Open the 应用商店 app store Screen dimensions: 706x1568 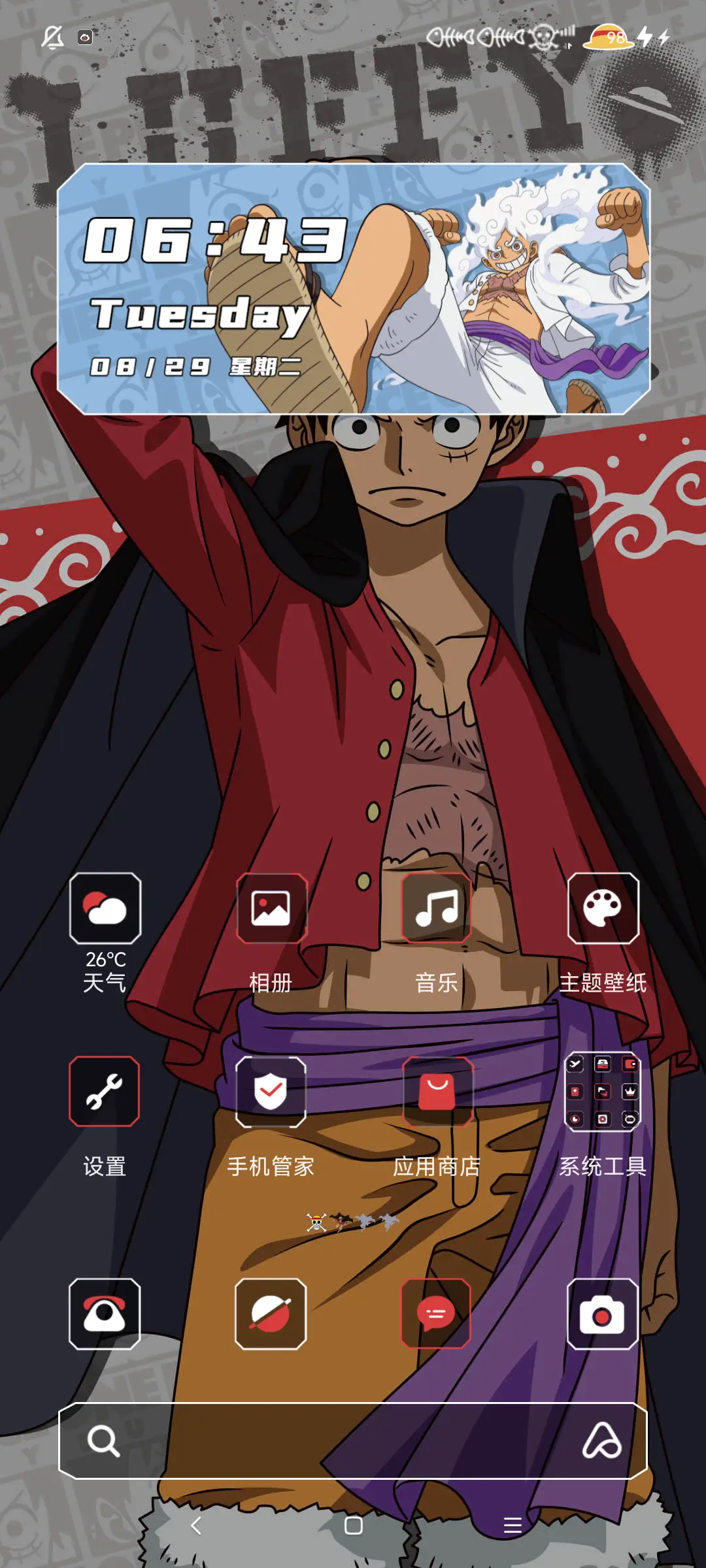(x=437, y=1091)
